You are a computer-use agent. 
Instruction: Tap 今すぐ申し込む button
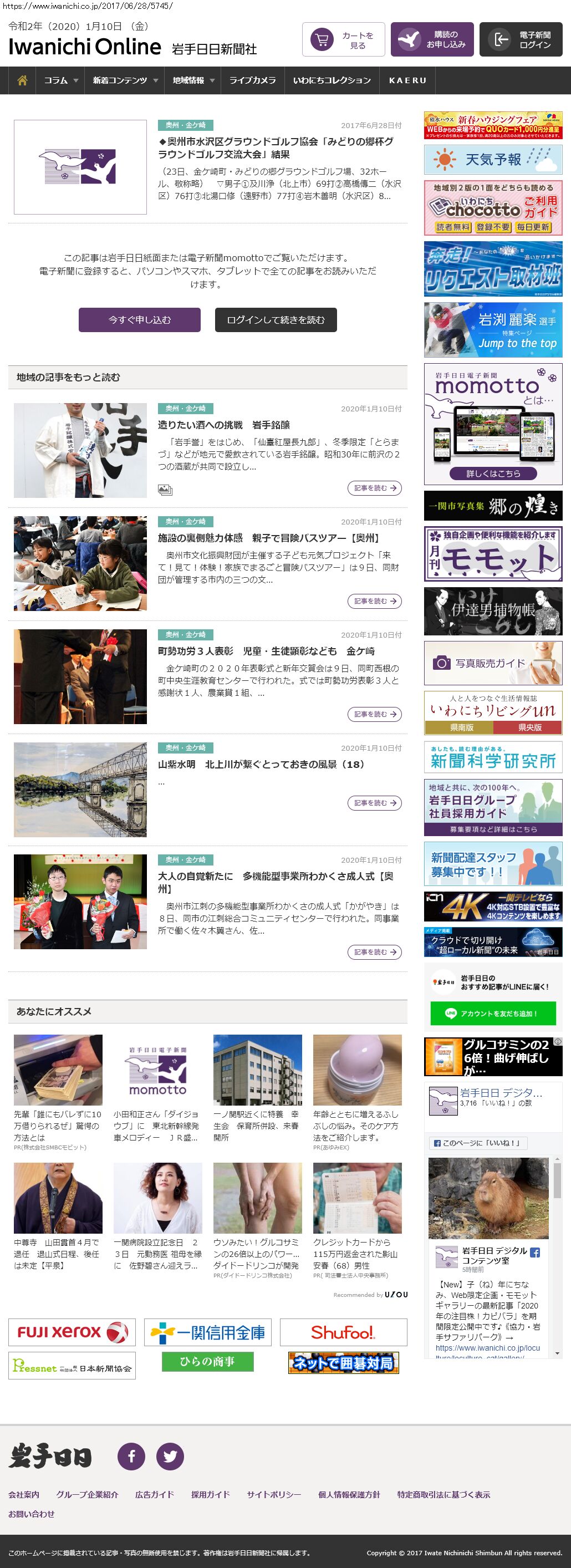click(139, 319)
